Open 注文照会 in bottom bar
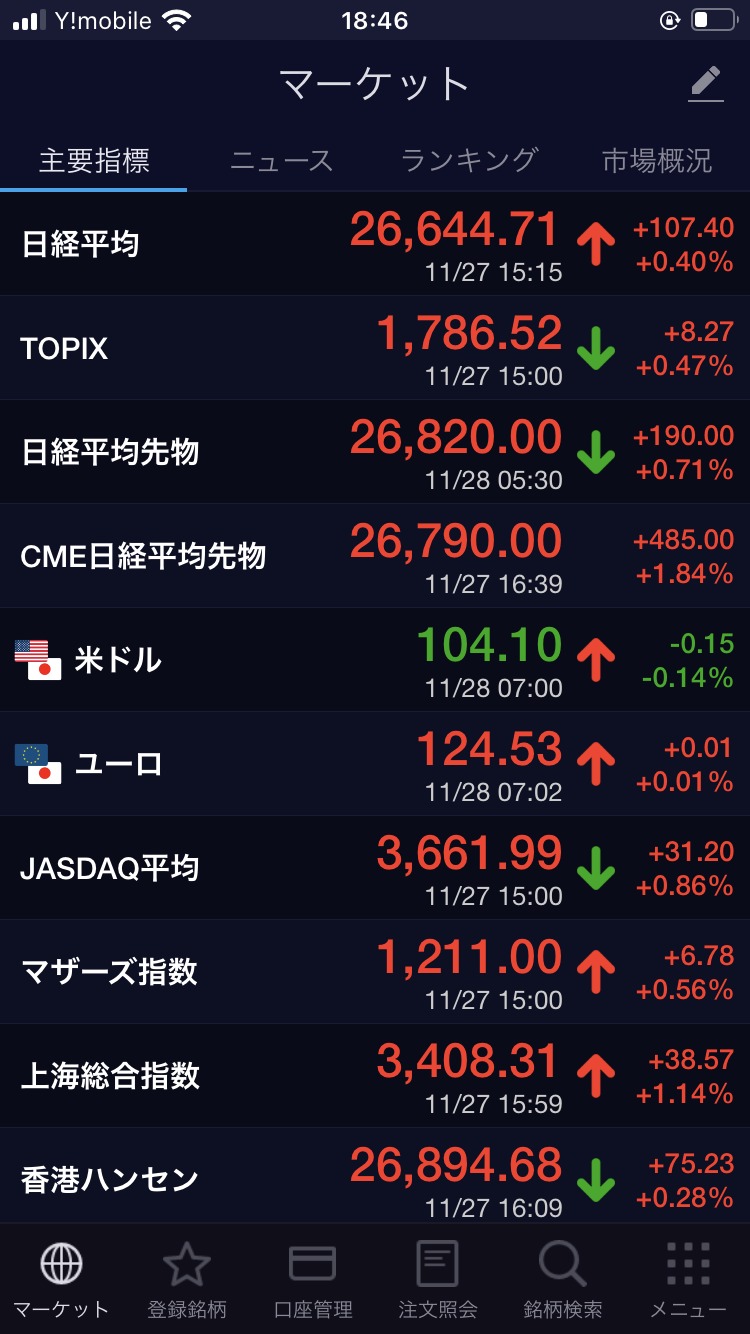 [437, 1280]
